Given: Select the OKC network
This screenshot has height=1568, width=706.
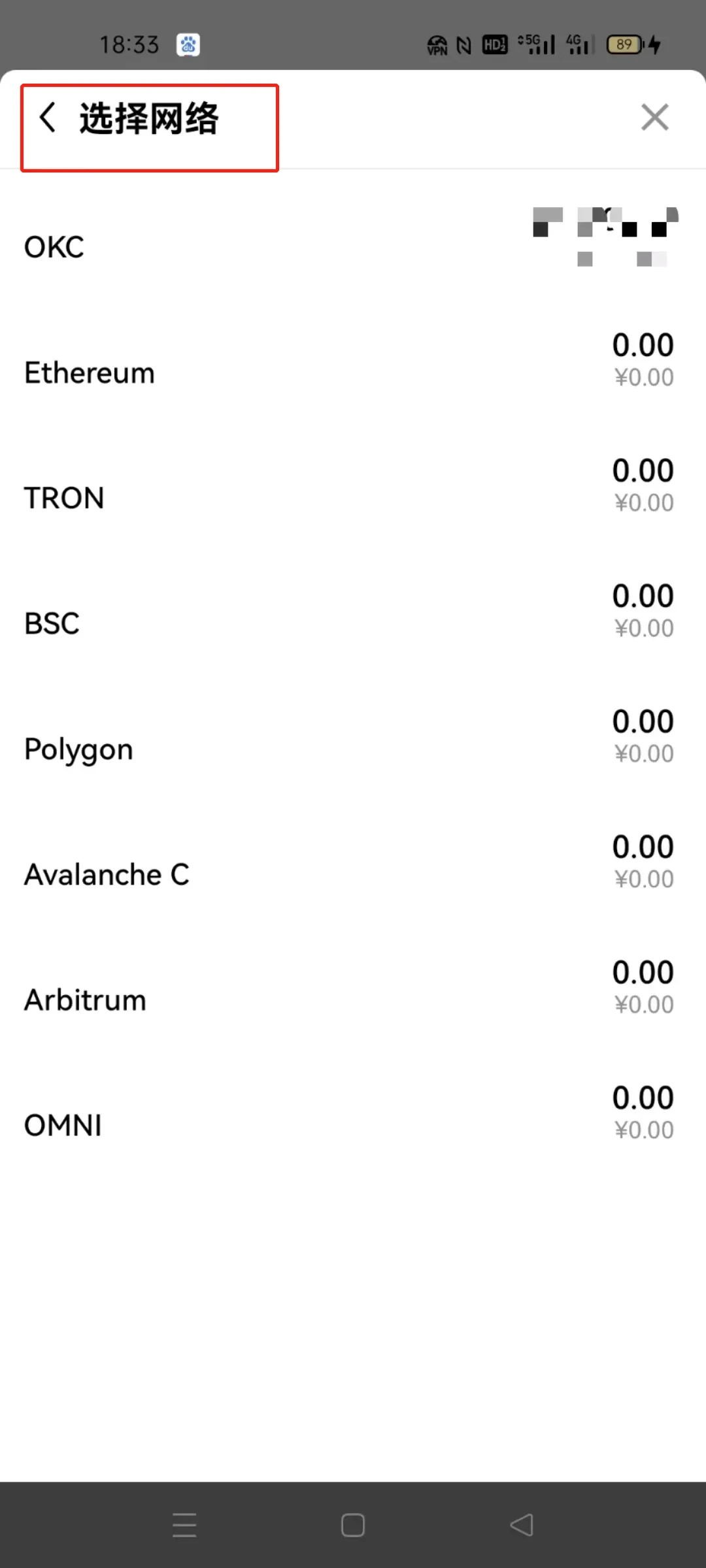Looking at the screenshot, I should 55,248.
